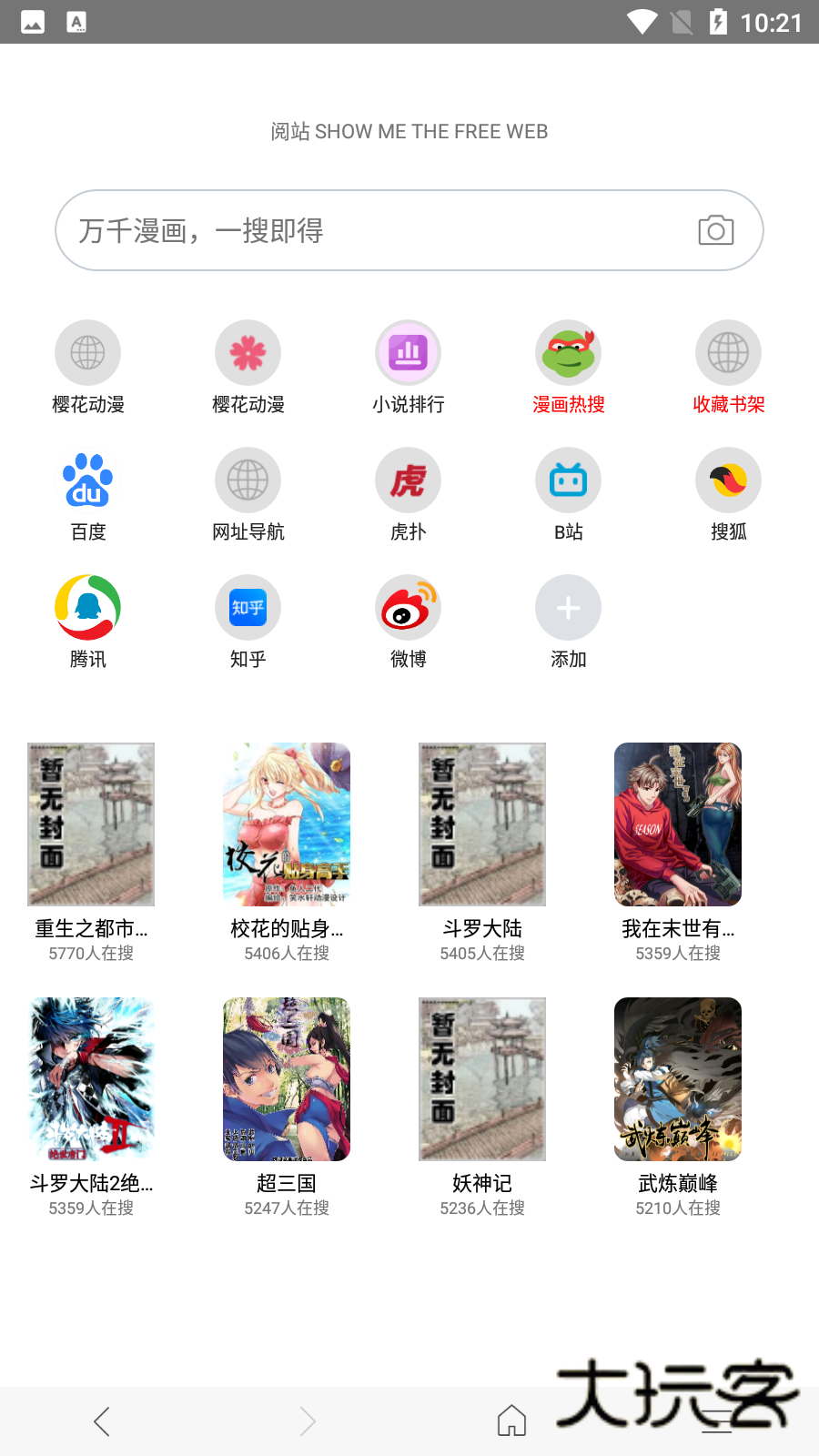Open the B站 Bilibili shortcut
819x1456 pixels.
tap(568, 480)
